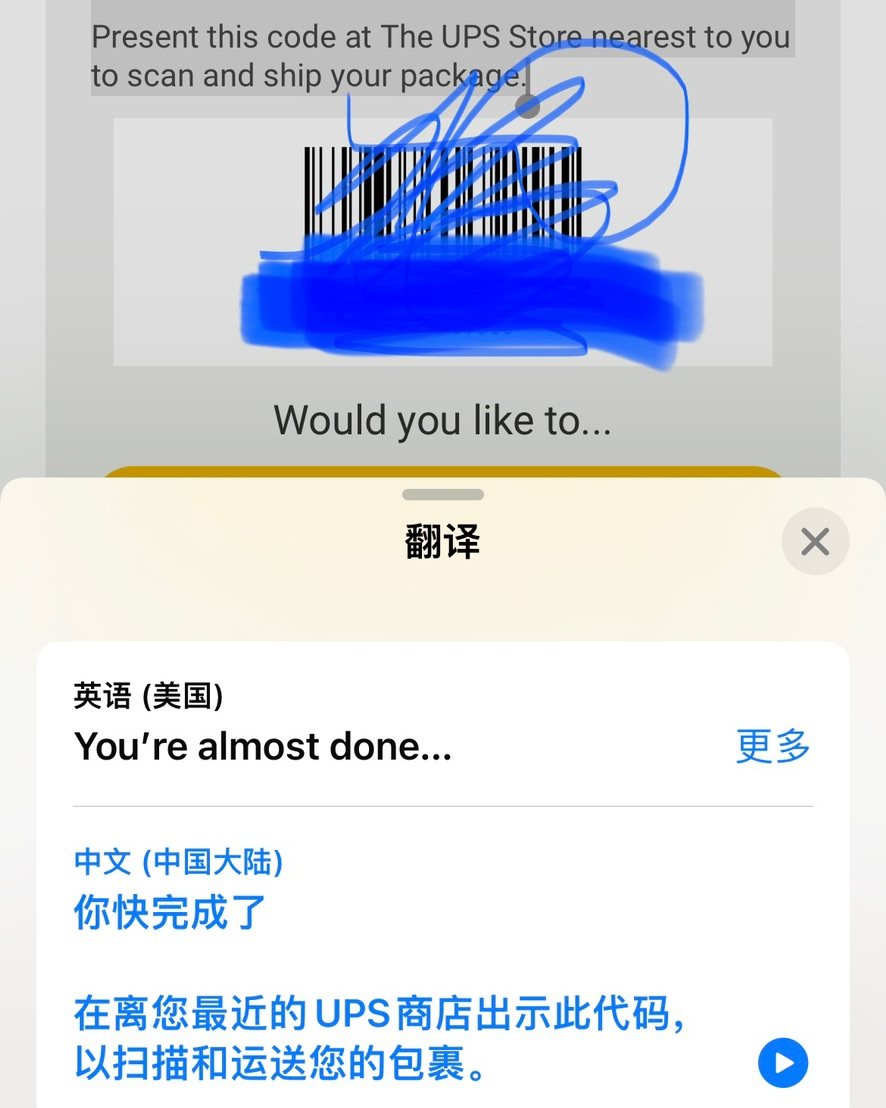Select the highlighted sentence about The UPS Store
The image size is (886, 1108).
(x=440, y=55)
